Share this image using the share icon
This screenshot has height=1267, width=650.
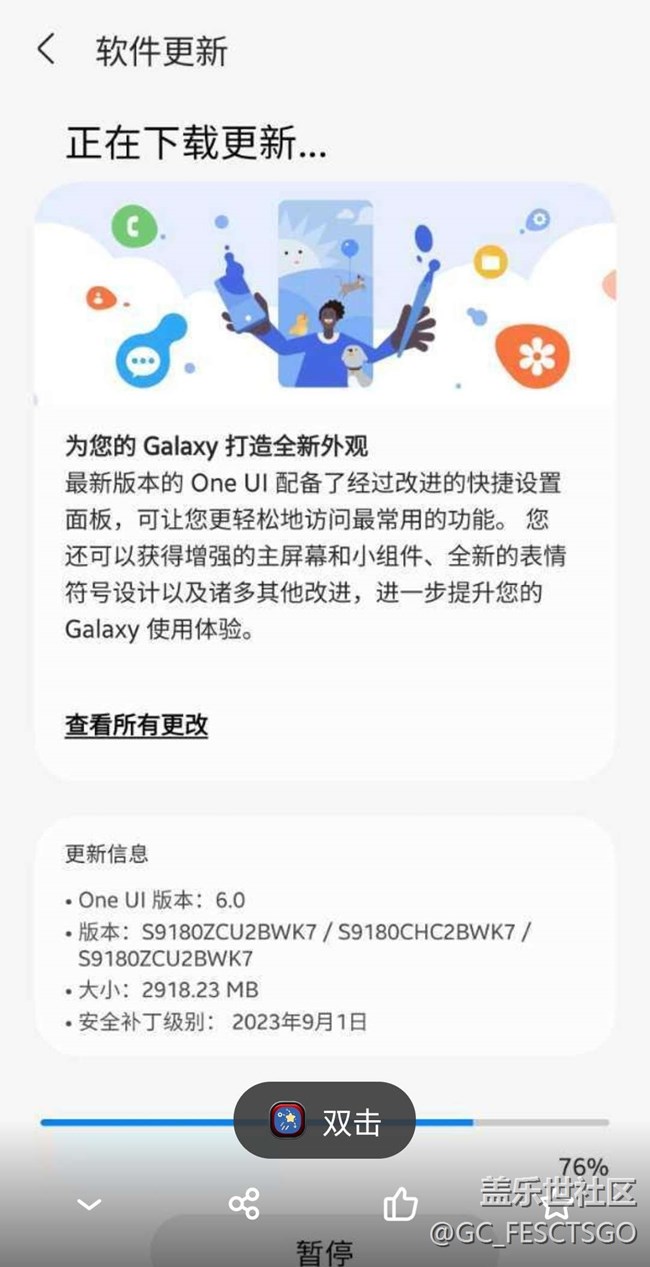(x=244, y=1203)
